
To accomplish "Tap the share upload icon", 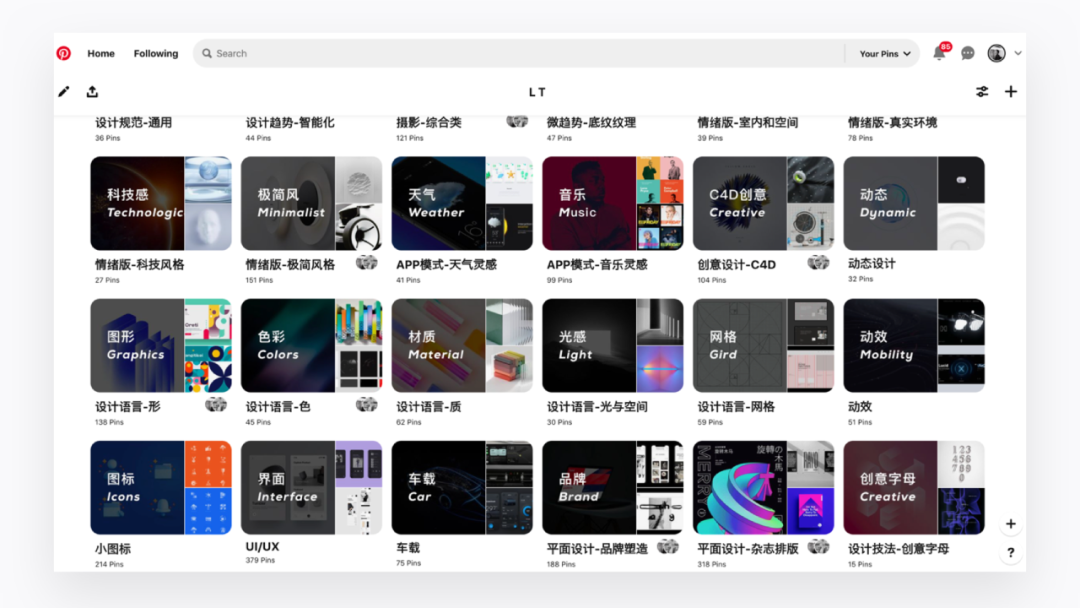I will tap(92, 92).
